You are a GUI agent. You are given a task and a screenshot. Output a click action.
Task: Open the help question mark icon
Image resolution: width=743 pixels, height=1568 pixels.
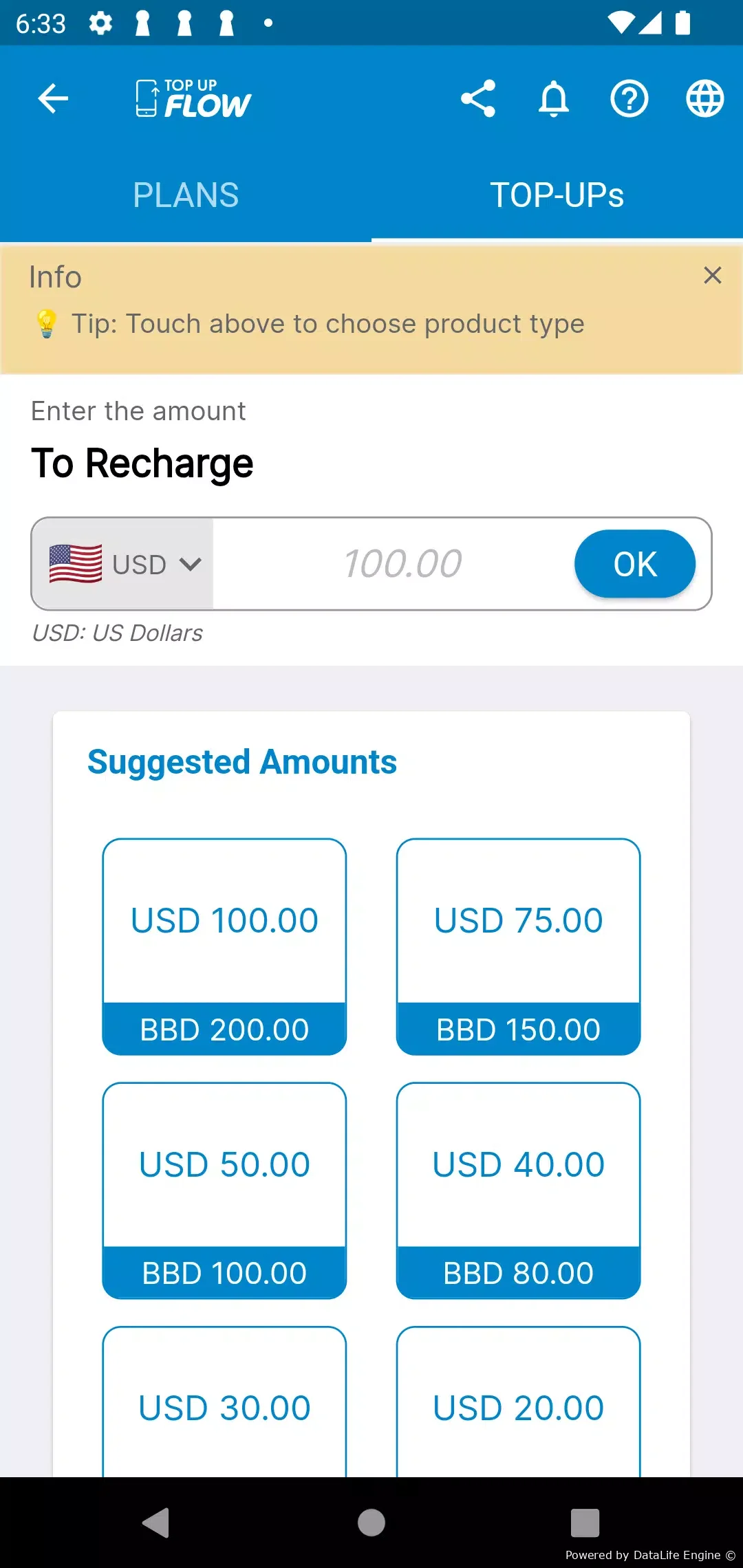tap(629, 98)
